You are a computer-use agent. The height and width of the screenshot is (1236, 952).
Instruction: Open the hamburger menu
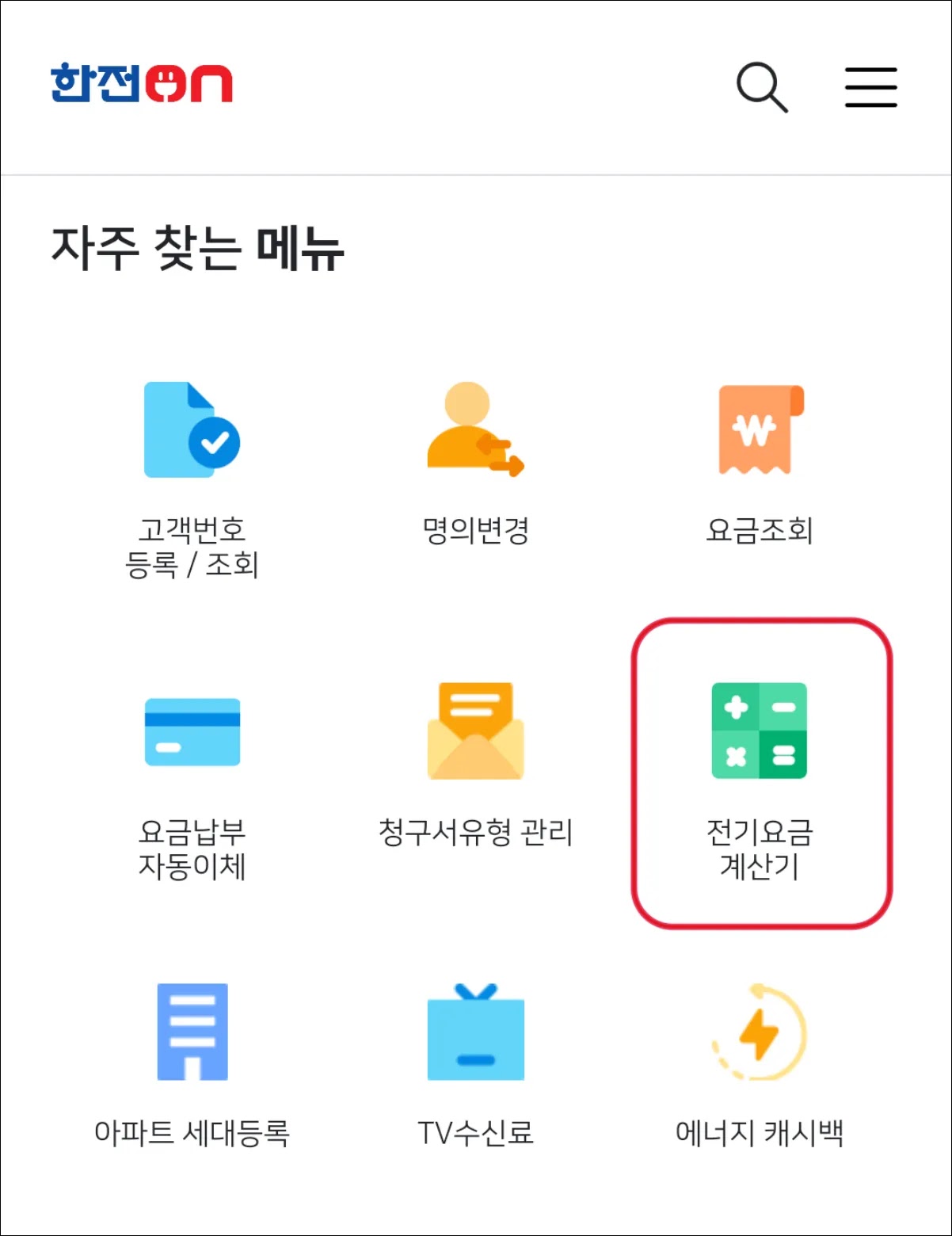tap(870, 87)
